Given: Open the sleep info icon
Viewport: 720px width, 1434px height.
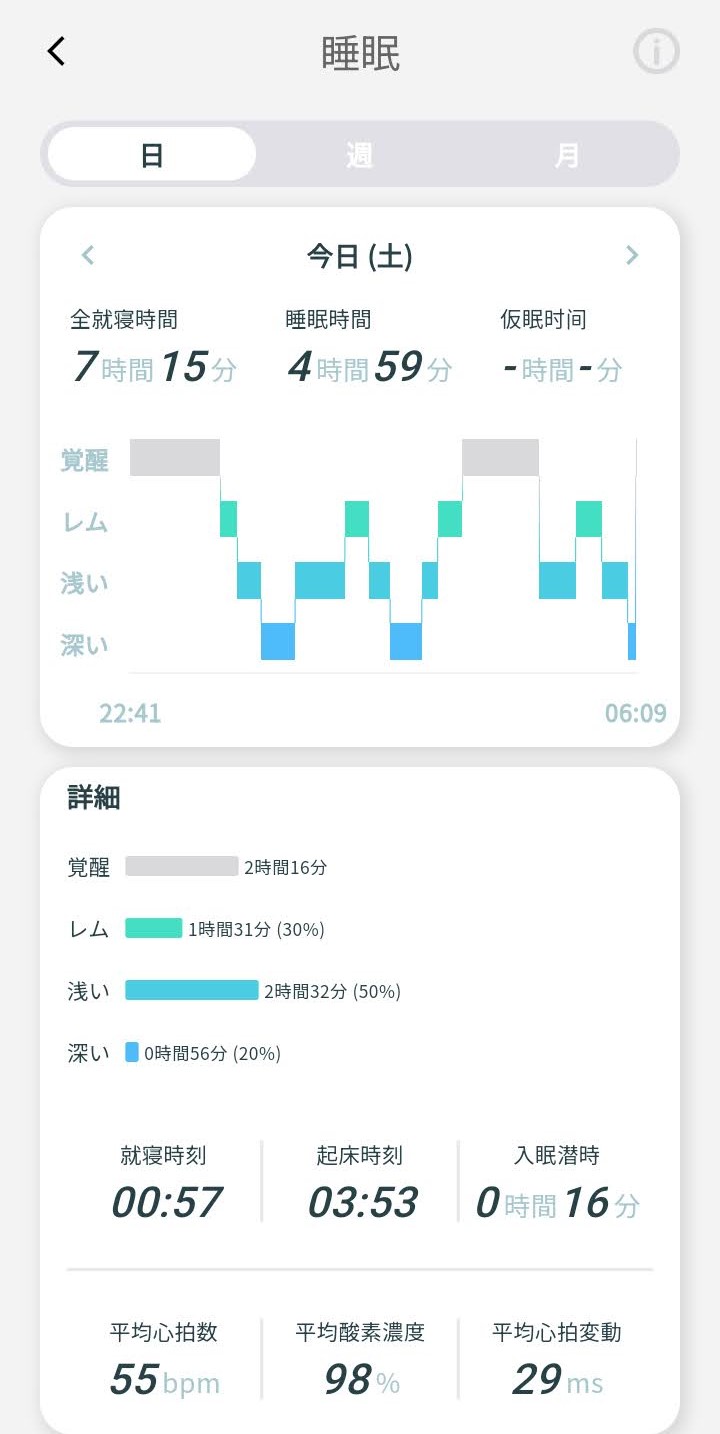Looking at the screenshot, I should [656, 51].
